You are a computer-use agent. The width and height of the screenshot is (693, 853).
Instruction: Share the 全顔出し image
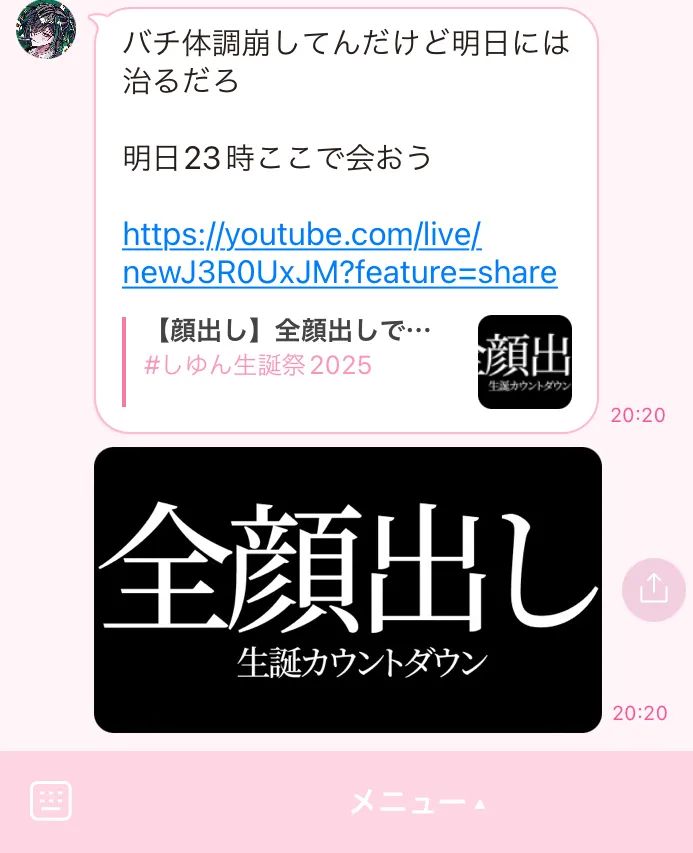pyautogui.click(x=653, y=590)
